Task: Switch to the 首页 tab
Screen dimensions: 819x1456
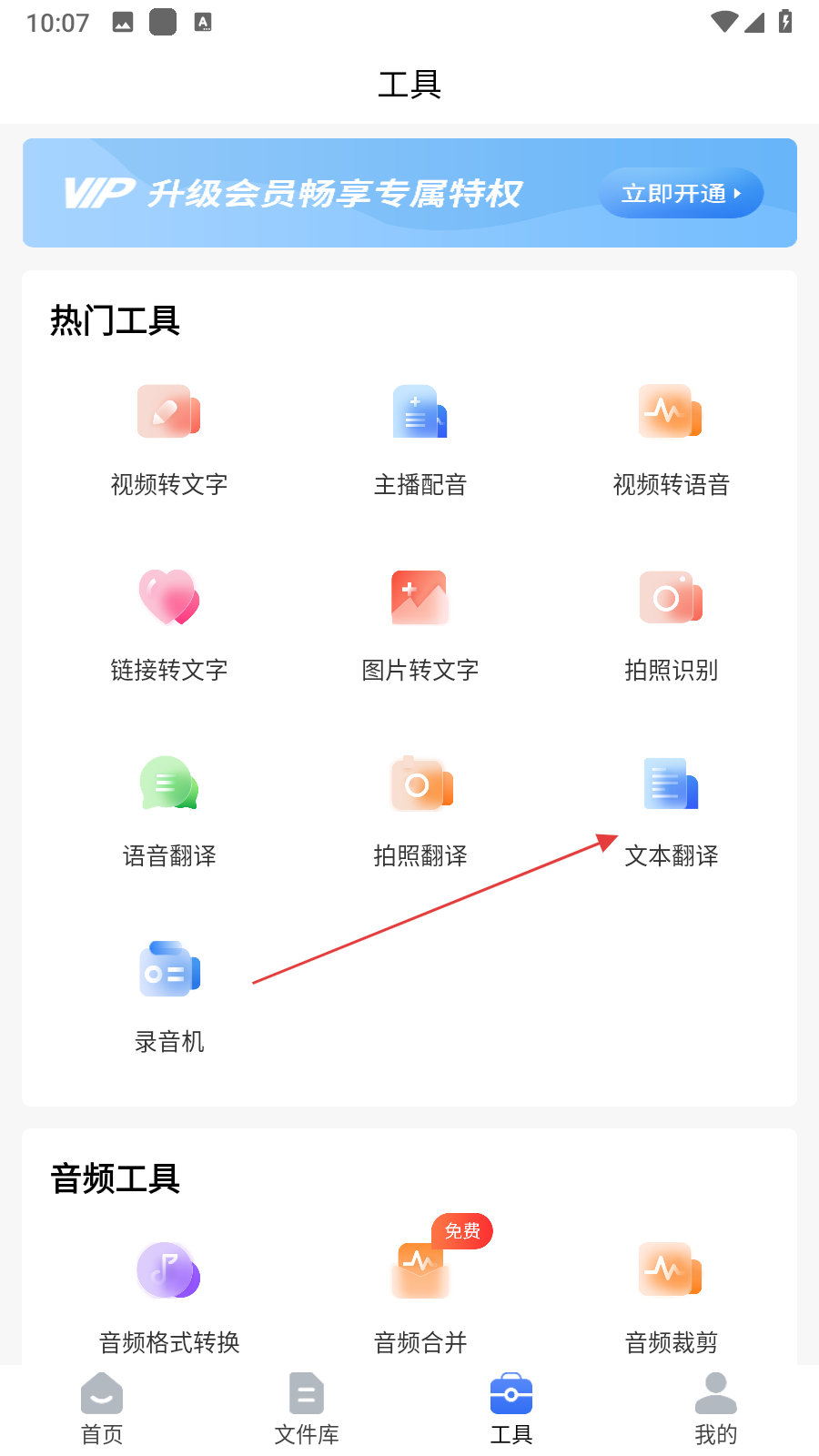Action: coord(102,1409)
